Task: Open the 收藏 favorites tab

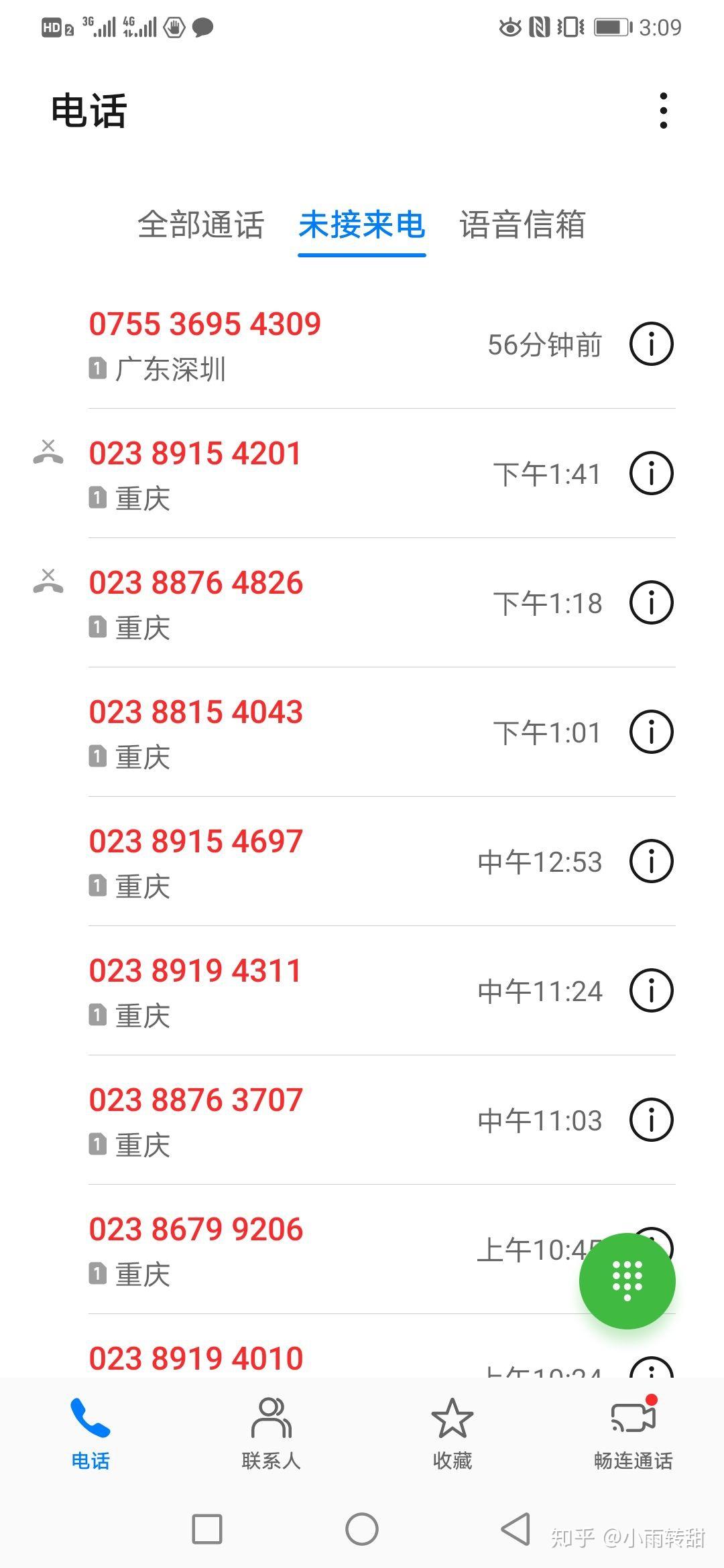Action: pos(452,1434)
